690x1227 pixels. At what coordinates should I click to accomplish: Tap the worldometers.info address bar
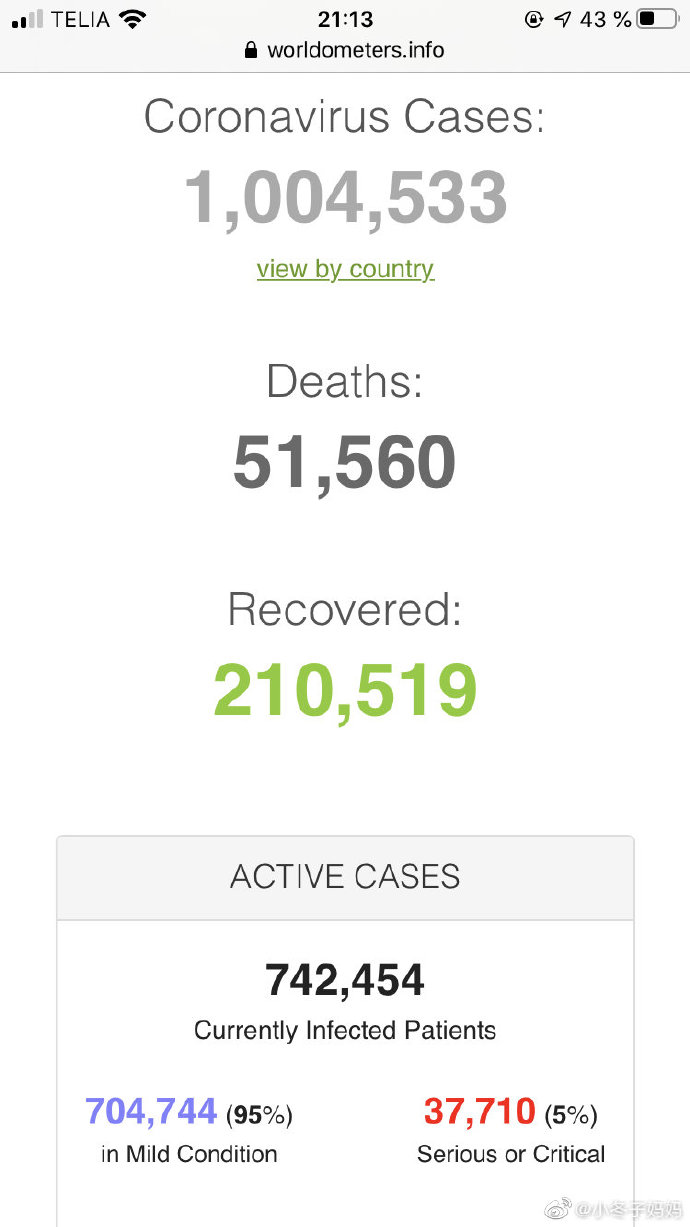(x=345, y=50)
